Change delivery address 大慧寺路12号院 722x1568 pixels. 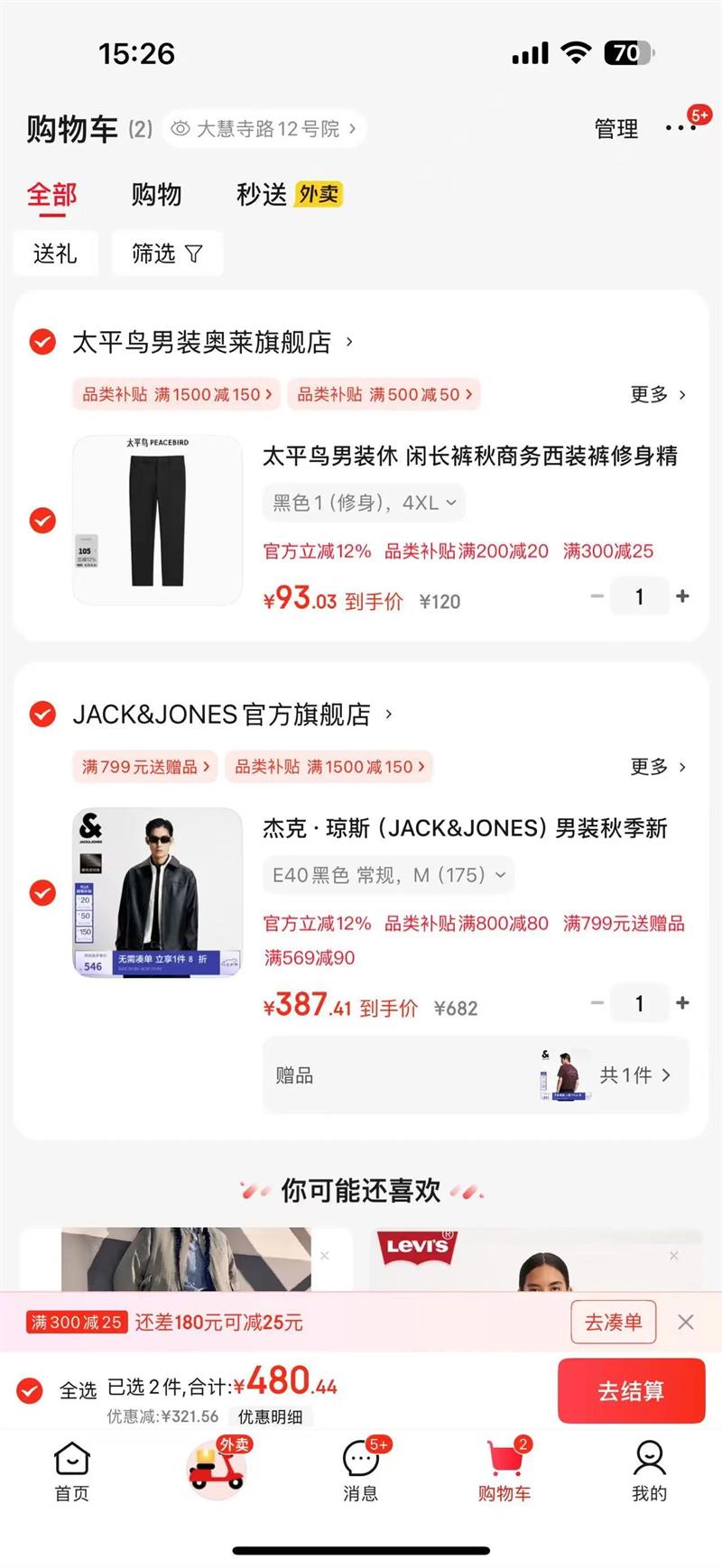tap(267, 129)
